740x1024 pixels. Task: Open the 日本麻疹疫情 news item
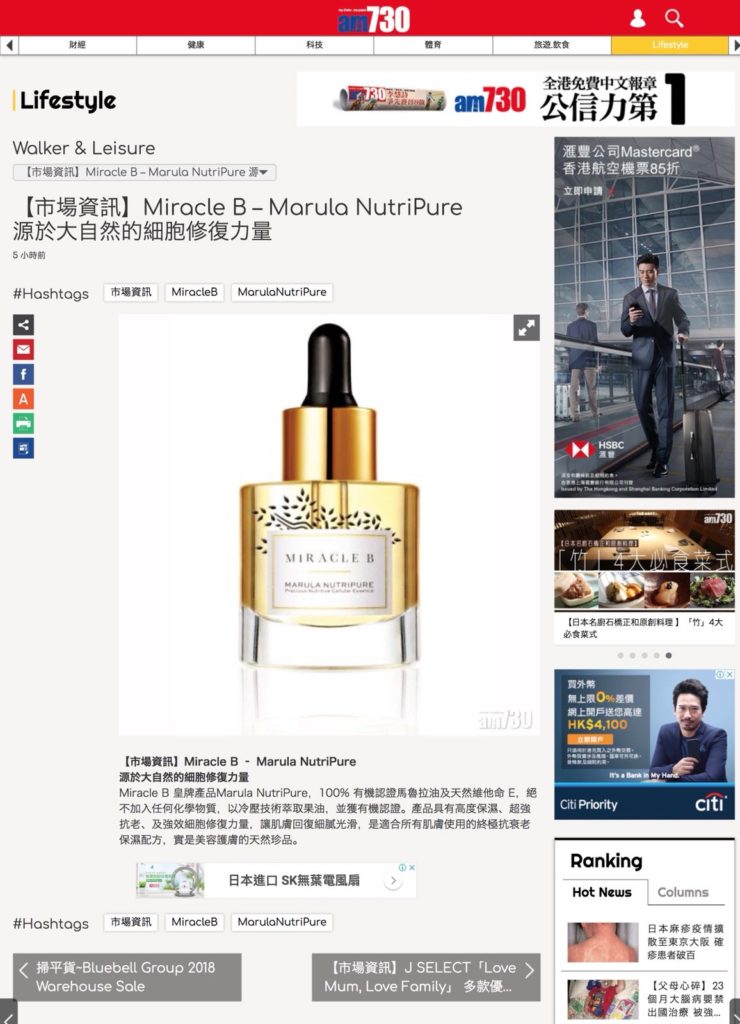tap(685, 942)
